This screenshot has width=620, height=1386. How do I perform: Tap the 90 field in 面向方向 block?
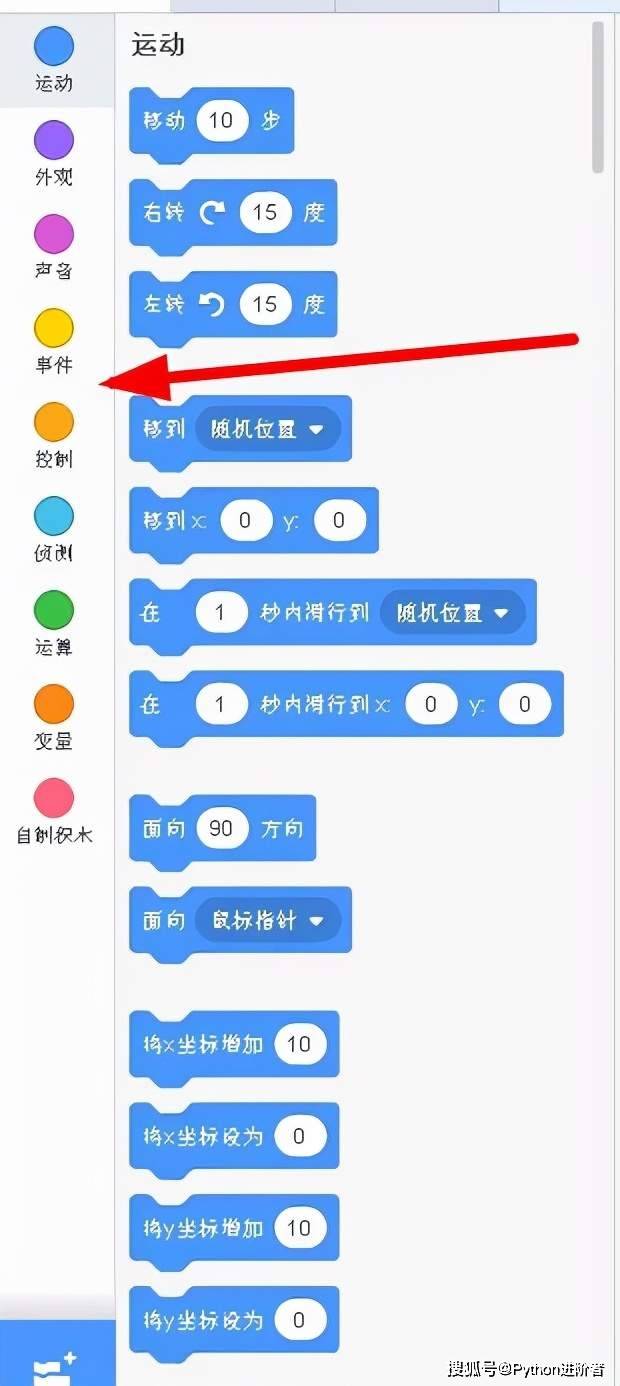(x=221, y=828)
